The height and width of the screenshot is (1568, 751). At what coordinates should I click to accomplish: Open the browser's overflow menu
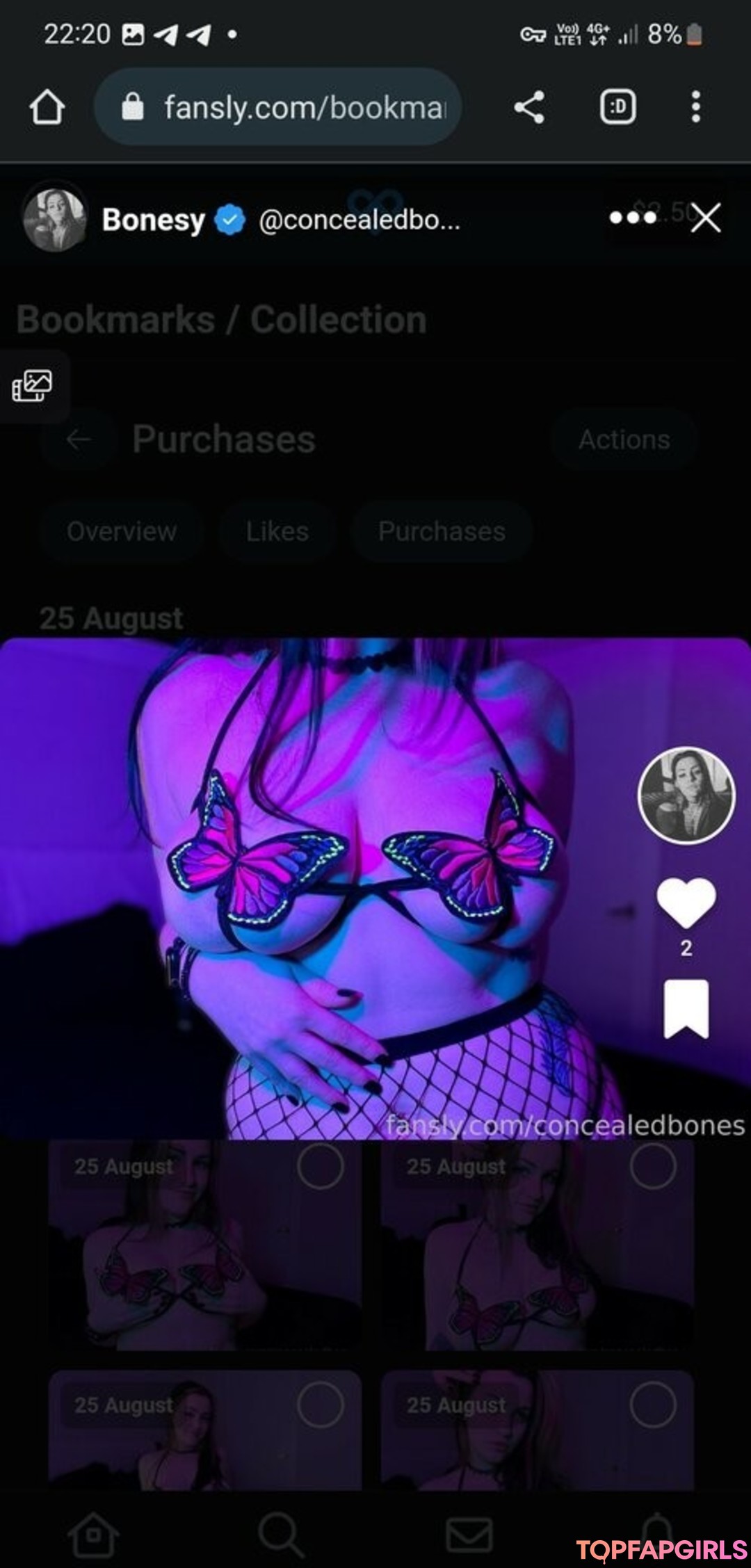tap(695, 108)
